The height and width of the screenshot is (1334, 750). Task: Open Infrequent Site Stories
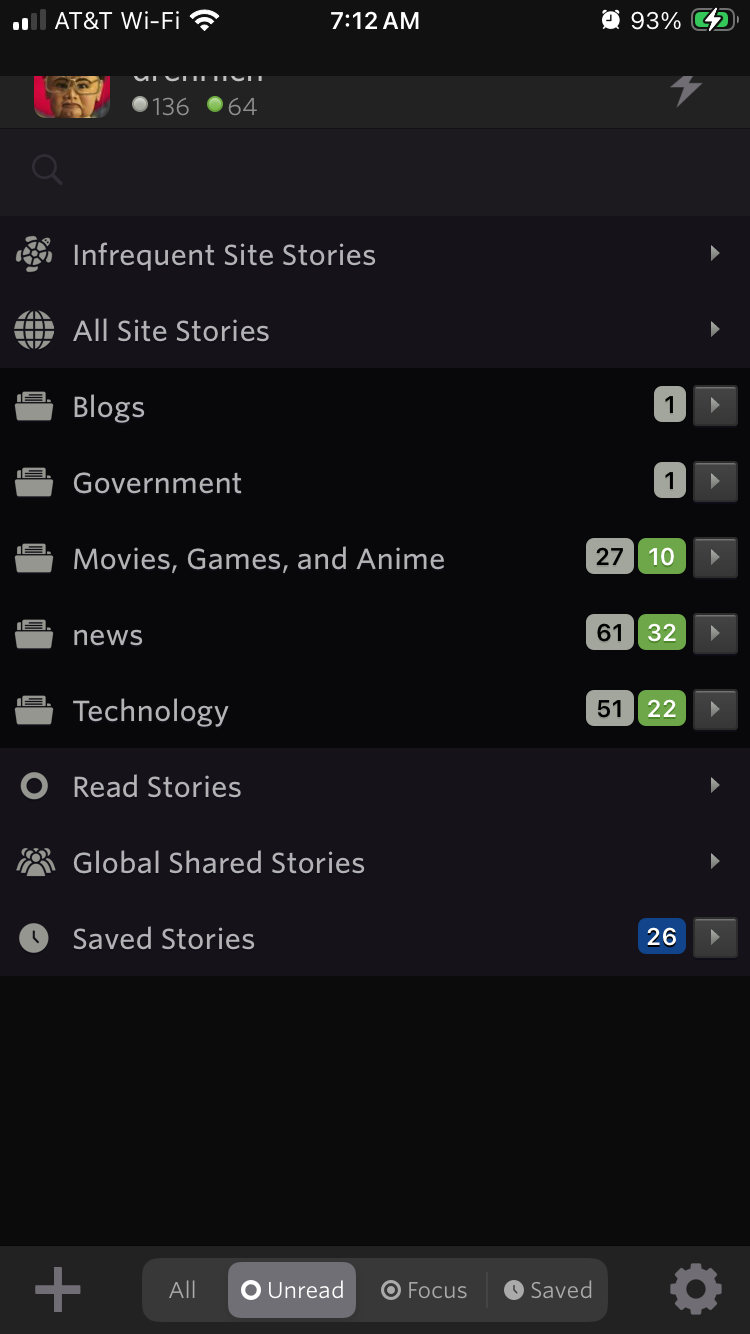pyautogui.click(x=224, y=255)
